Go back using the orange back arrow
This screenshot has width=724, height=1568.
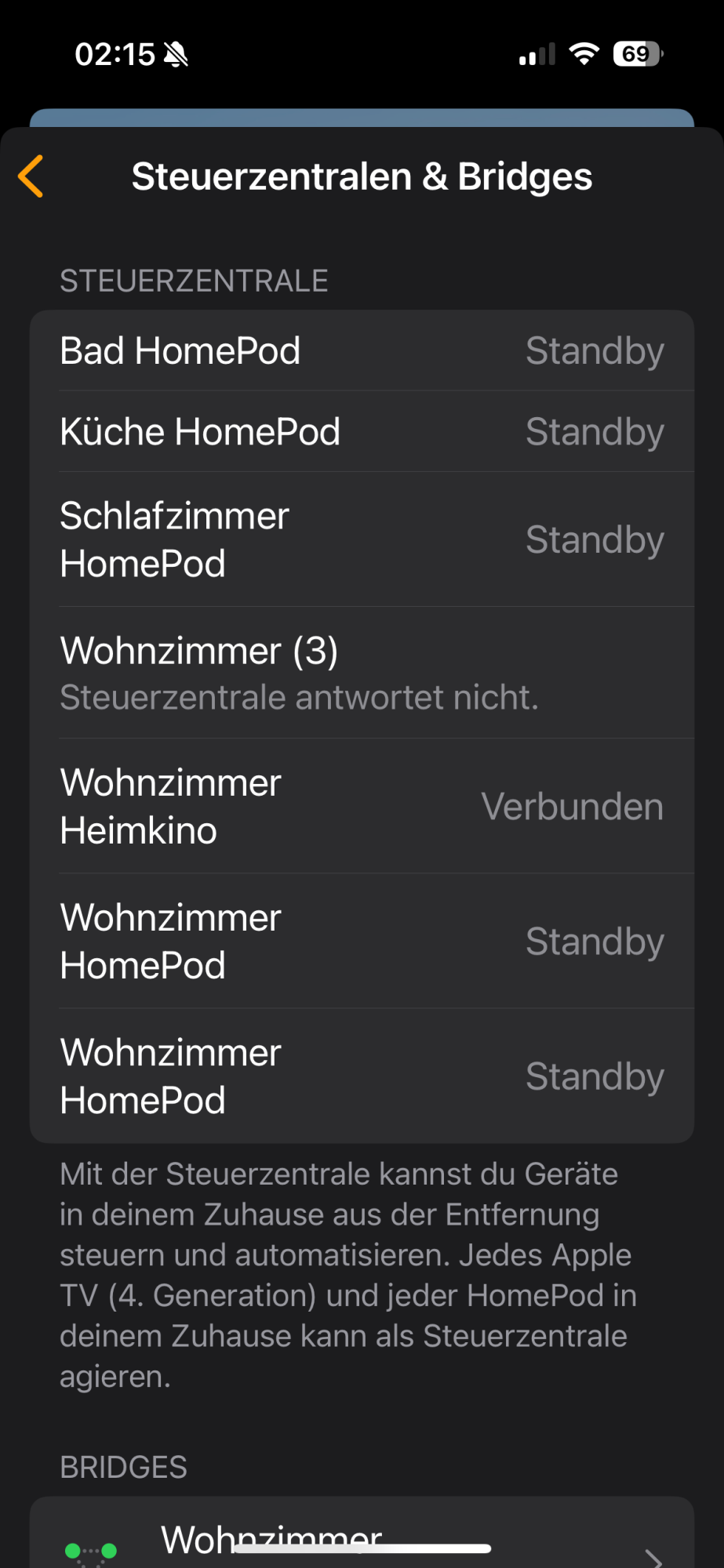click(31, 176)
